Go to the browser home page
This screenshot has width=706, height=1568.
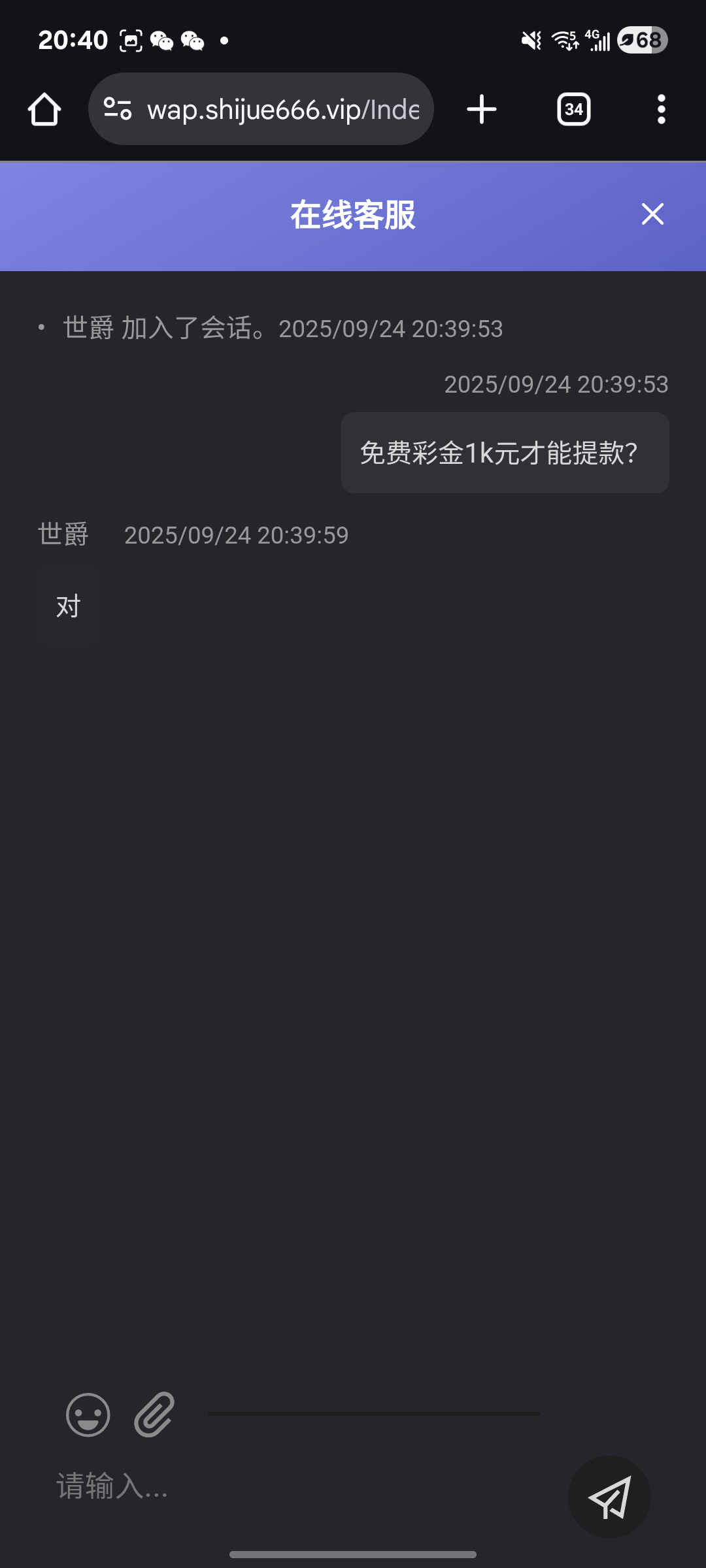(x=44, y=109)
